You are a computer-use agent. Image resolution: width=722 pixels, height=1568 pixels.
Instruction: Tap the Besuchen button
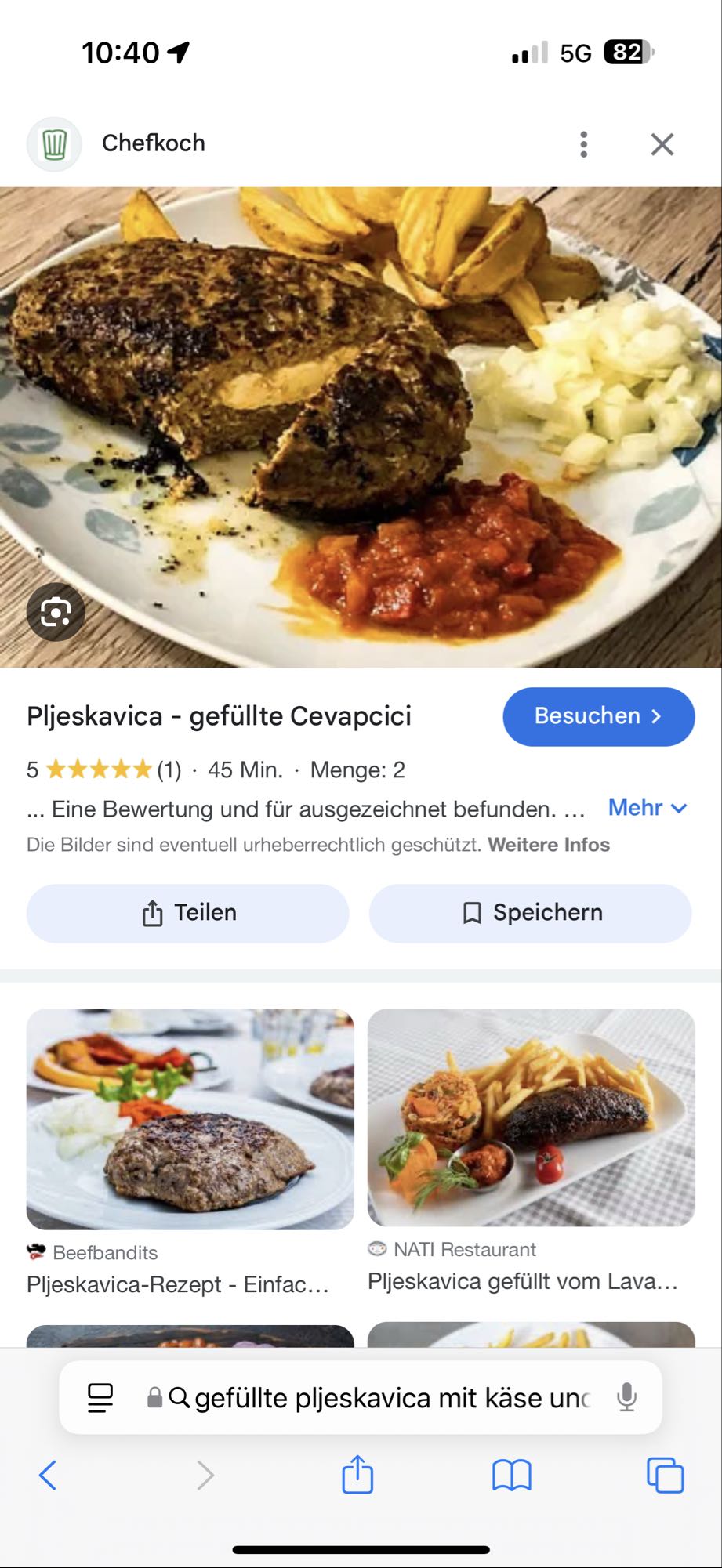click(x=598, y=716)
